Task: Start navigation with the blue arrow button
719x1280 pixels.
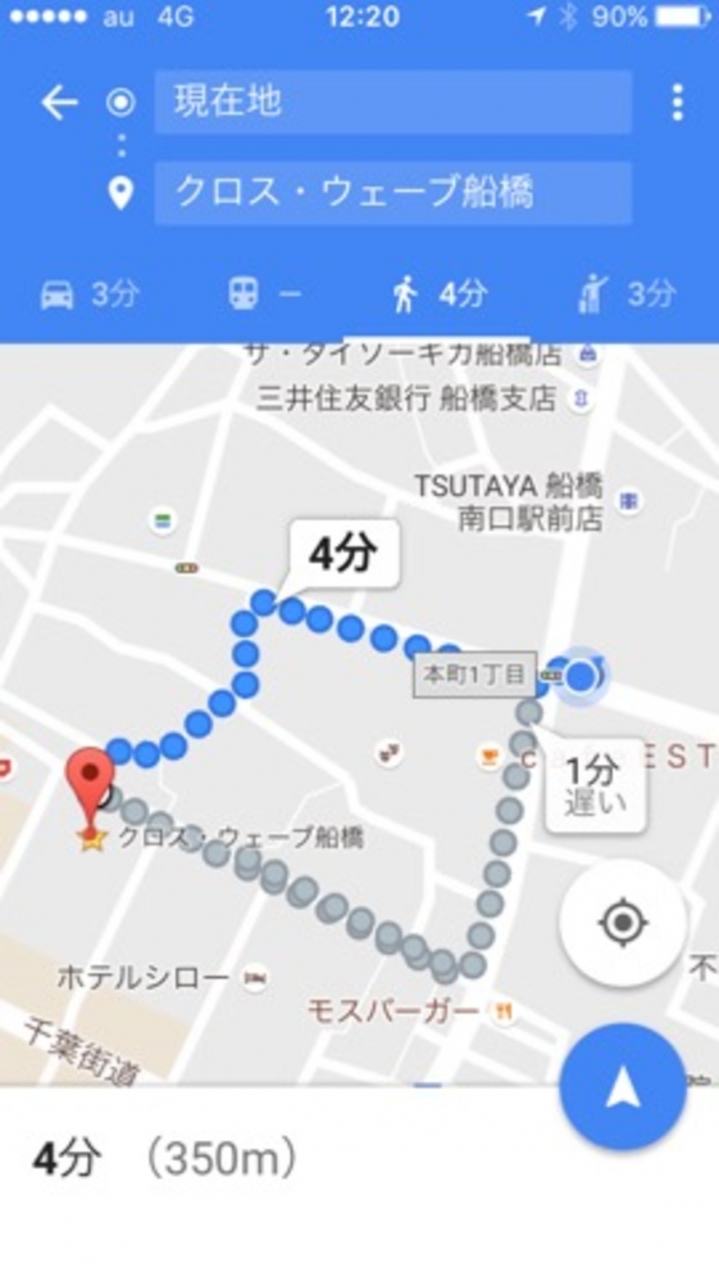Action: [622, 1087]
